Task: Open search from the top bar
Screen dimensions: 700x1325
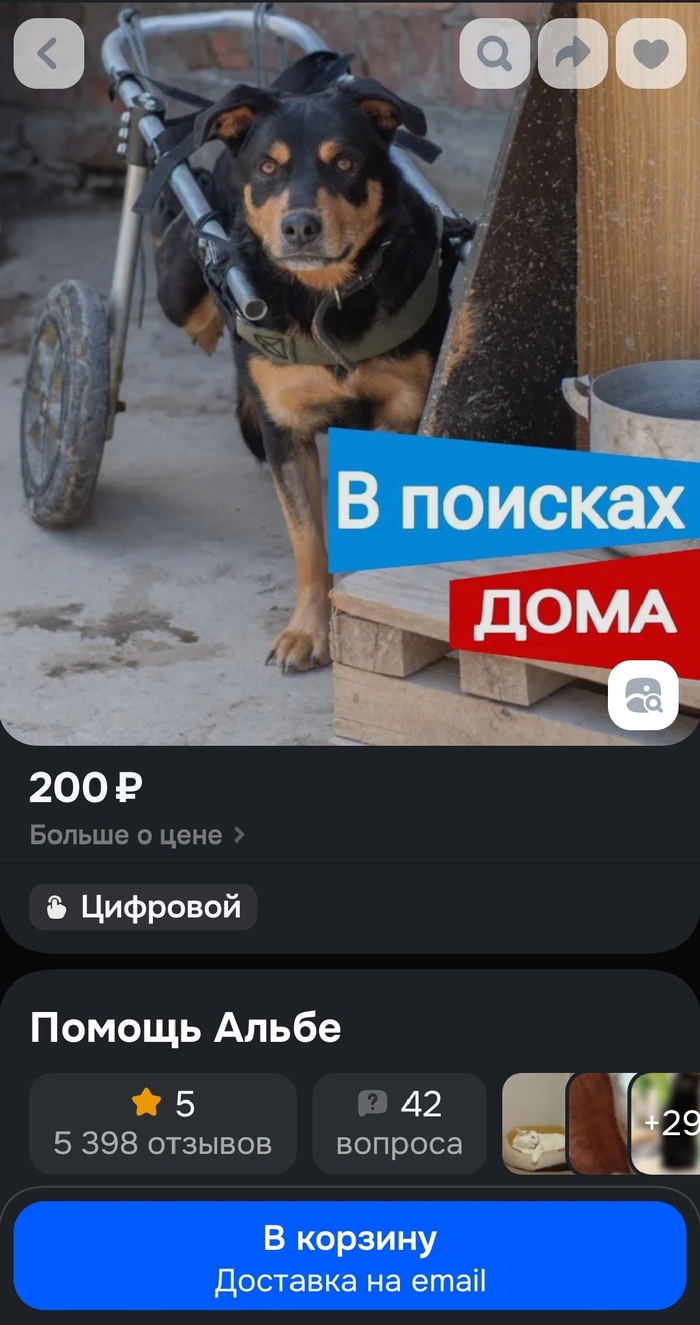Action: [x=494, y=53]
